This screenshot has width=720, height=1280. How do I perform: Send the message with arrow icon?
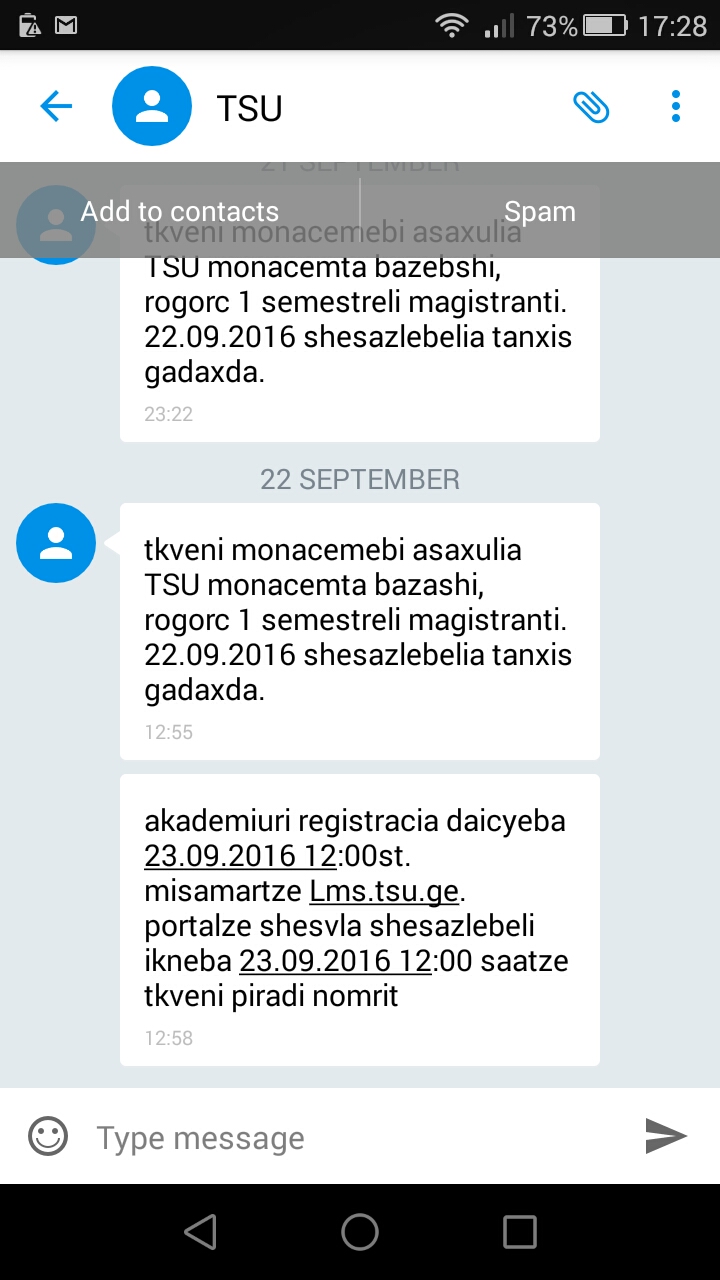665,1135
